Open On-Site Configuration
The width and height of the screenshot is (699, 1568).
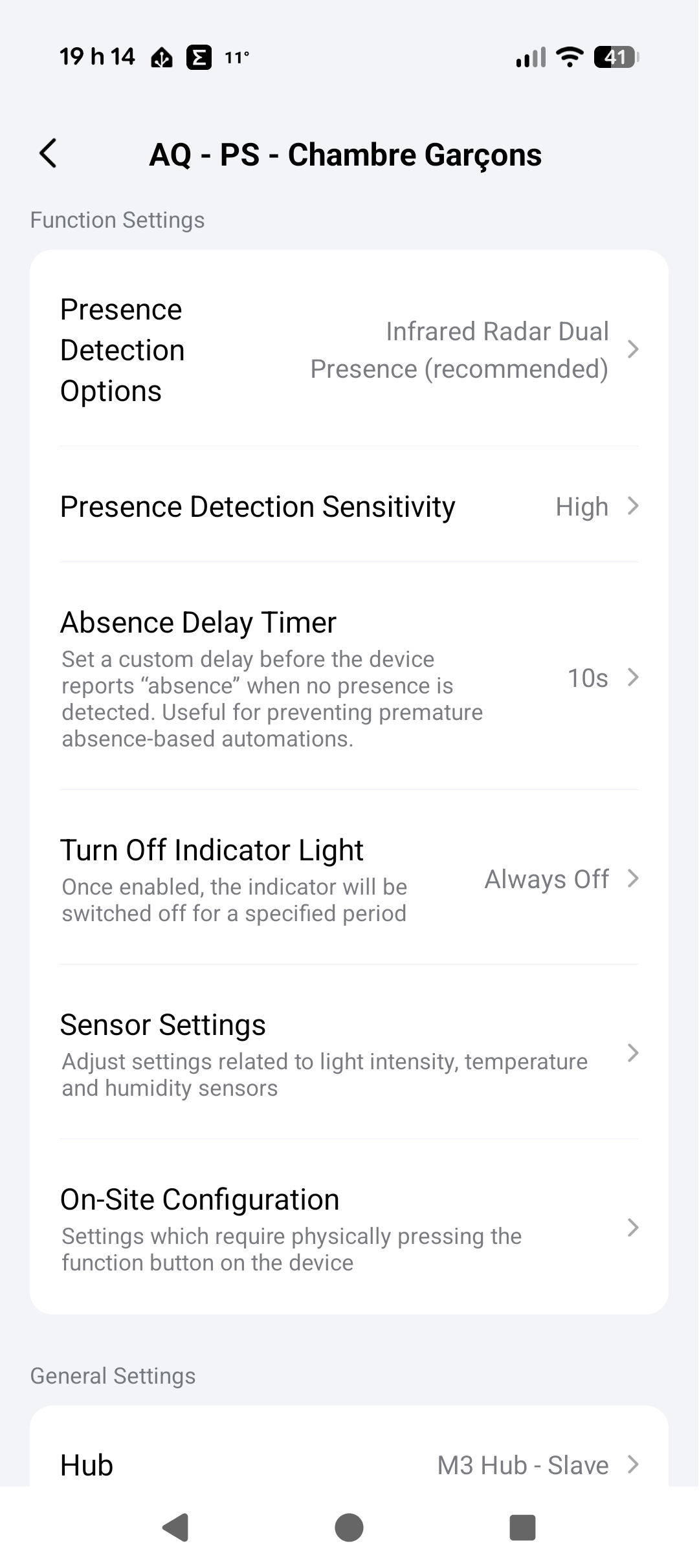(x=349, y=1228)
